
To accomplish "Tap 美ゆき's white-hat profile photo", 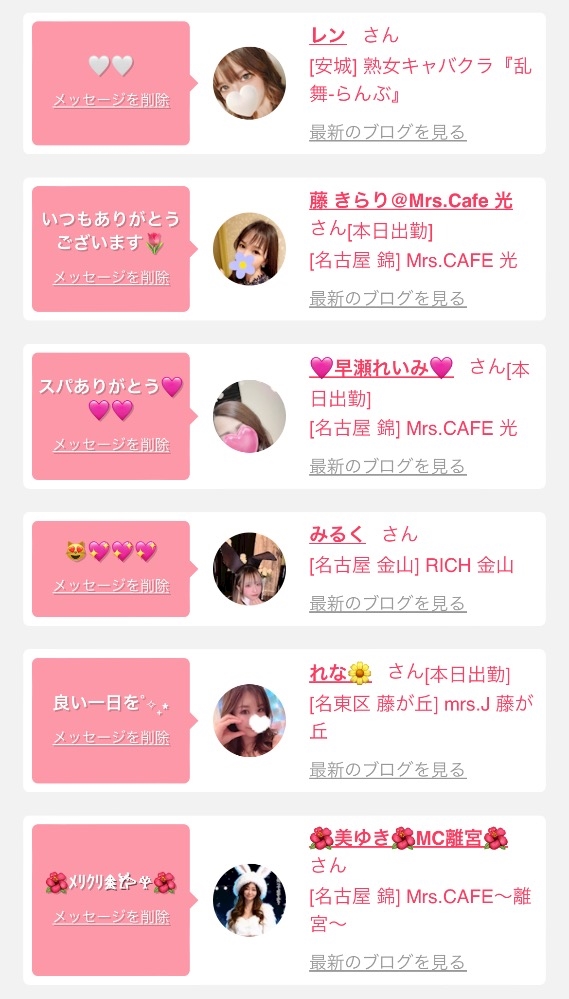I will [249, 900].
